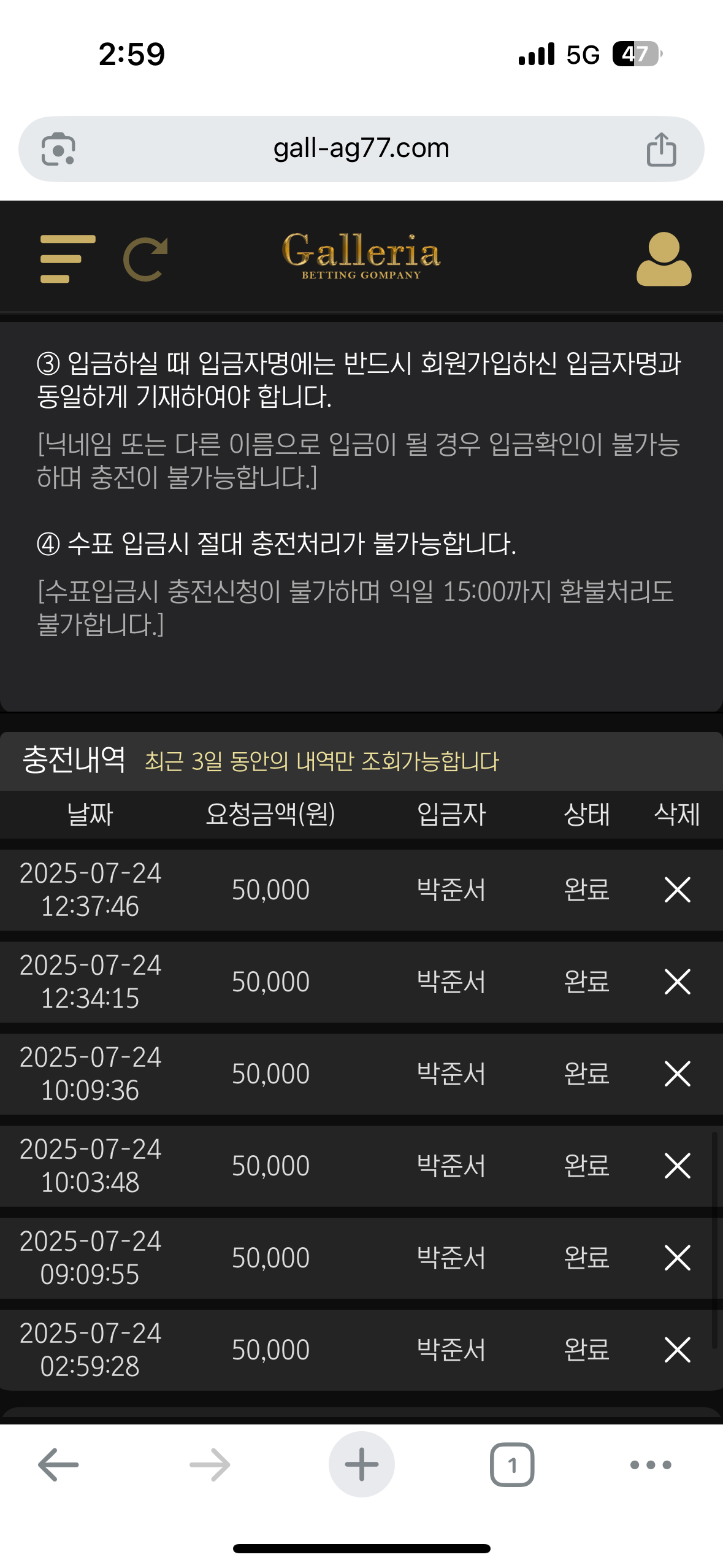The image size is (723, 1568).
Task: Delete the 09:09:55 charge record
Action: [677, 1258]
